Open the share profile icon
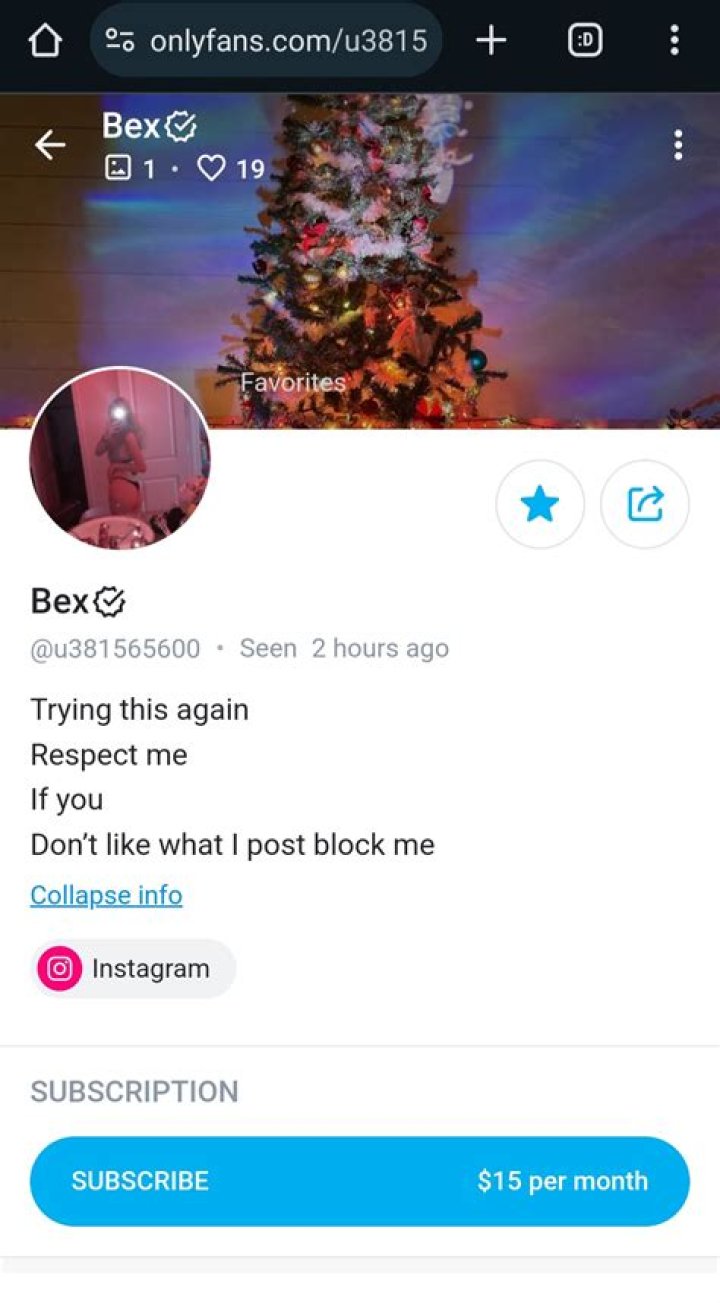Screen dimensions: 720x1303 point(644,504)
